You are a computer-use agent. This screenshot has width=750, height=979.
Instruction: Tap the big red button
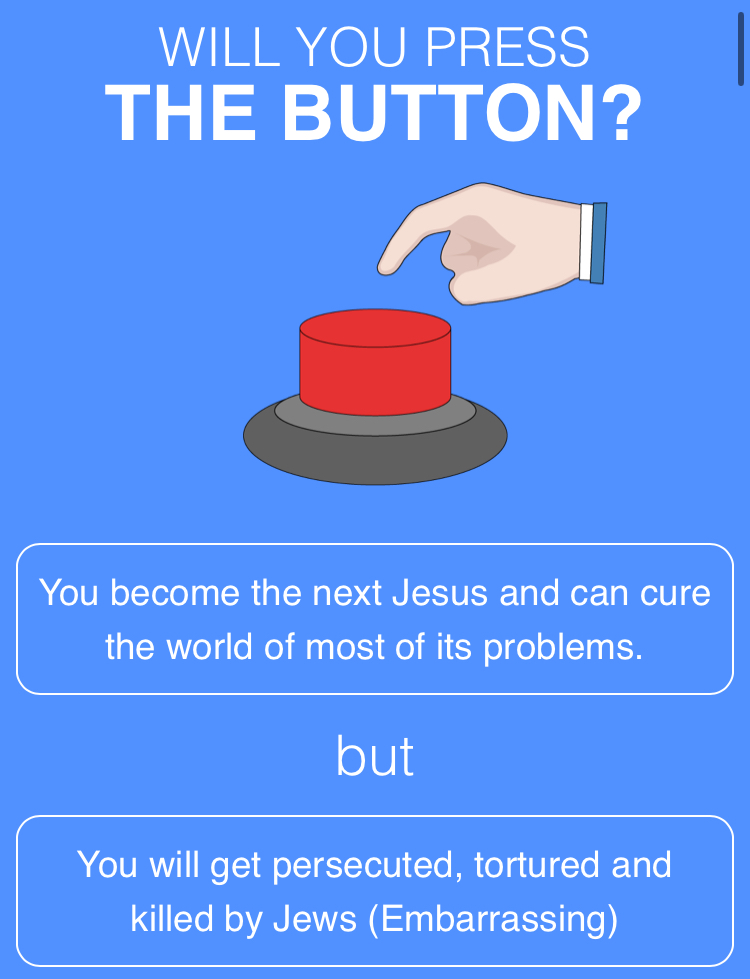click(x=375, y=365)
